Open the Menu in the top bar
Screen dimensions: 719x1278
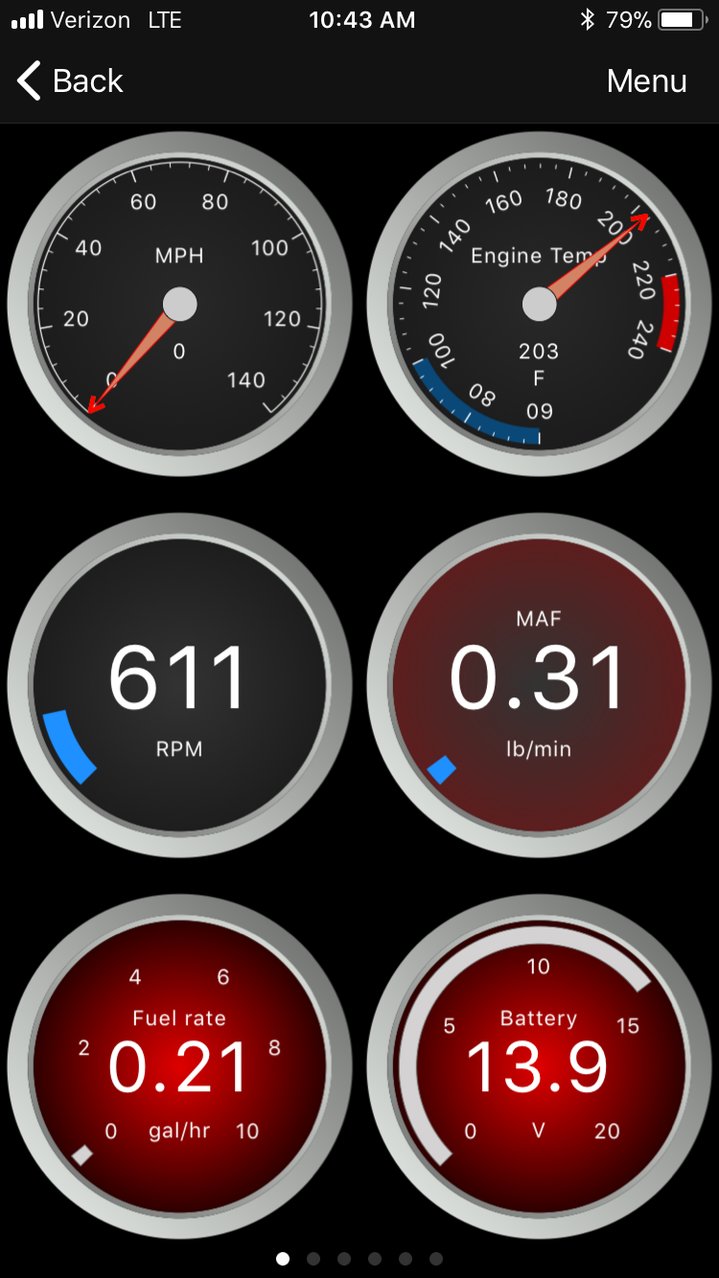pos(646,81)
